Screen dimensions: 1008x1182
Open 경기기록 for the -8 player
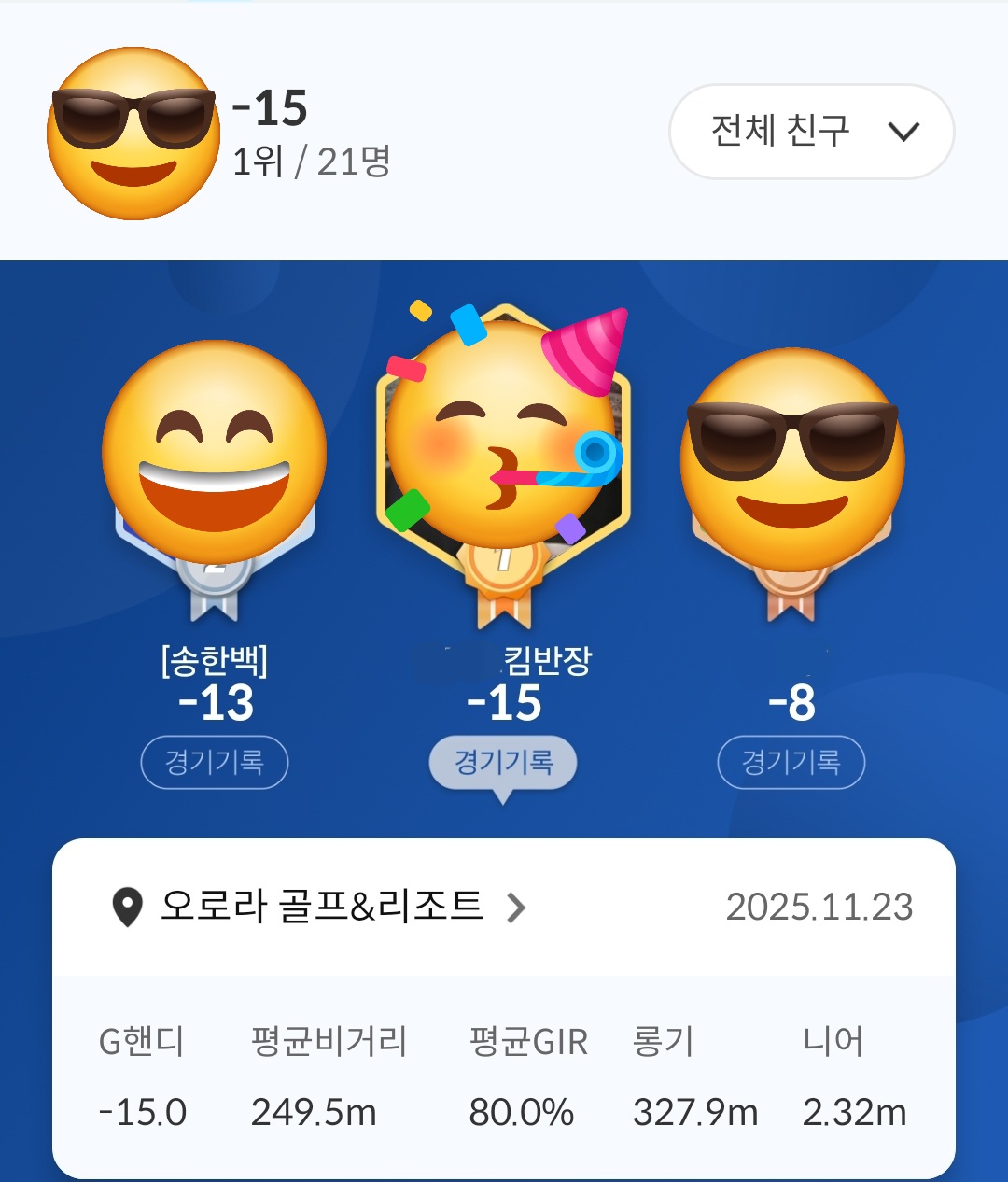point(791,763)
